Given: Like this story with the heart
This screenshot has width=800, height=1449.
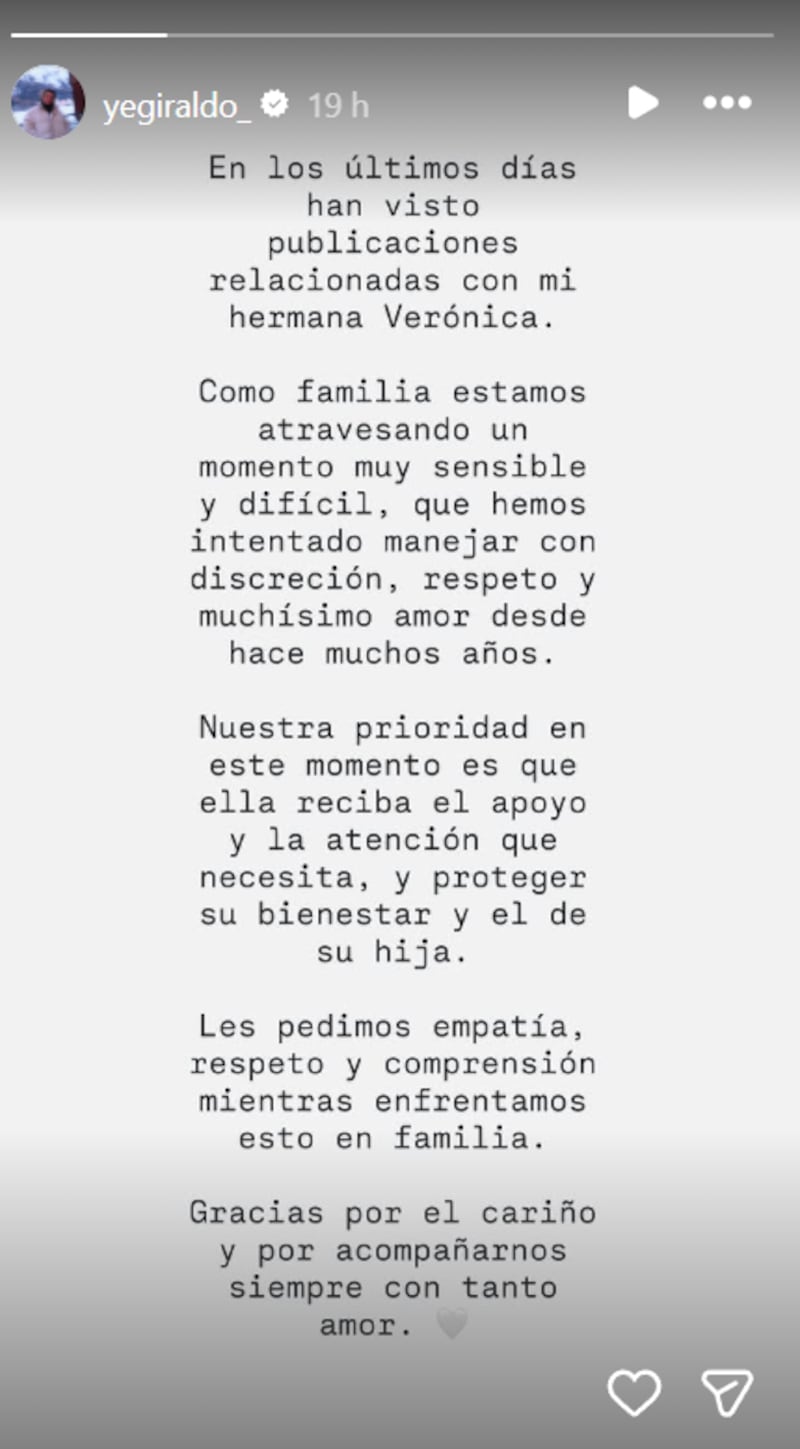Looking at the screenshot, I should (634, 1392).
